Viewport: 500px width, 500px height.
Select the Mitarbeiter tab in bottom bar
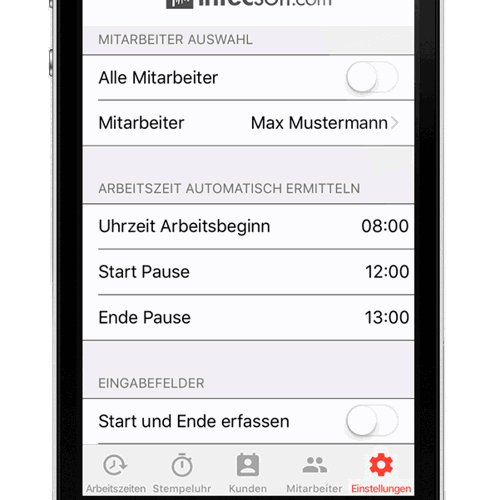314,473
